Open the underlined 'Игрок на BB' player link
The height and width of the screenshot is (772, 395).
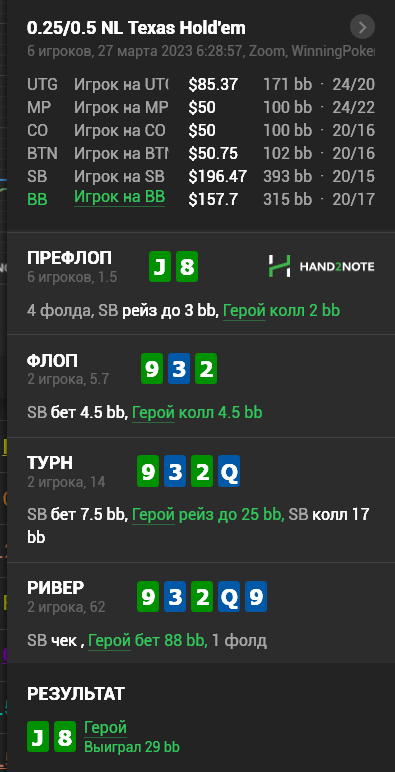tap(119, 197)
